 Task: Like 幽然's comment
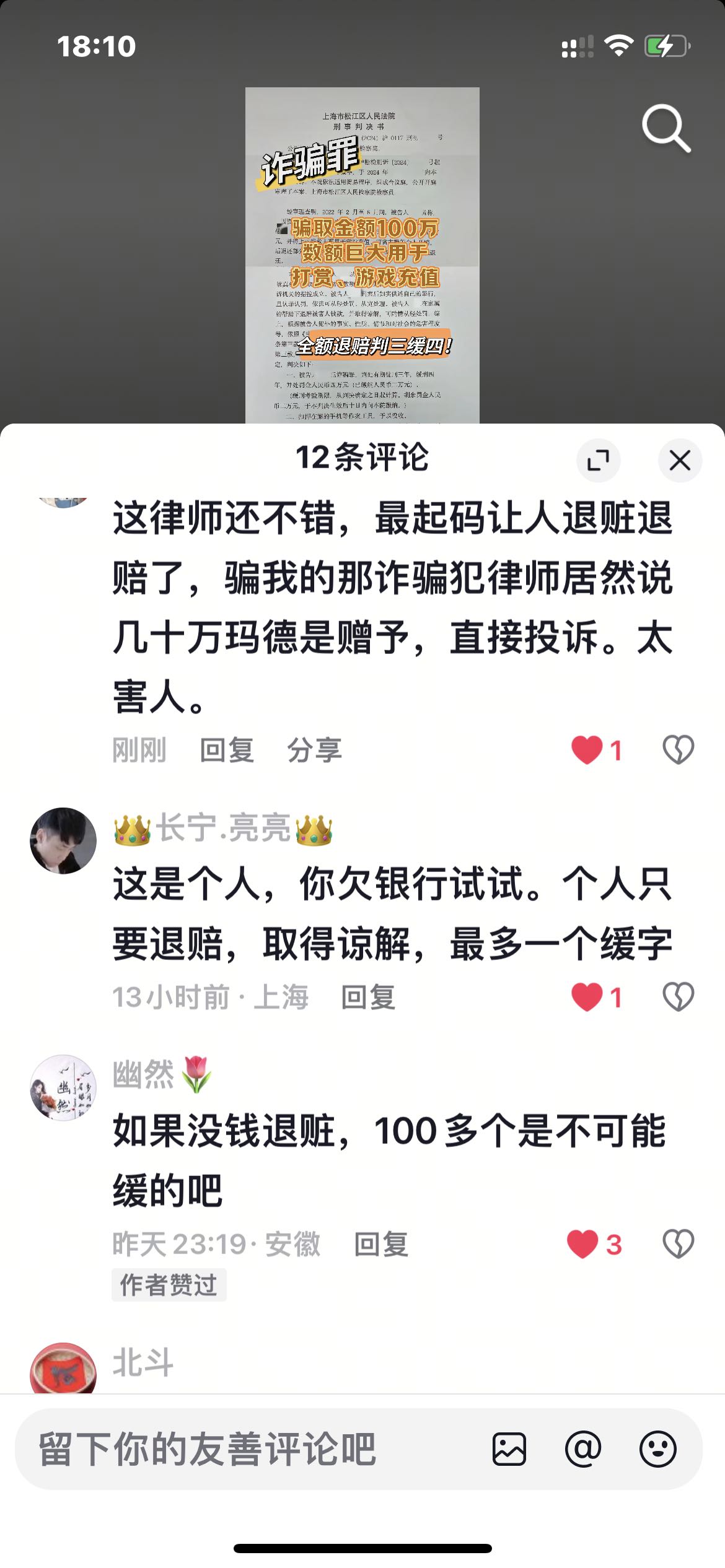(594, 1244)
